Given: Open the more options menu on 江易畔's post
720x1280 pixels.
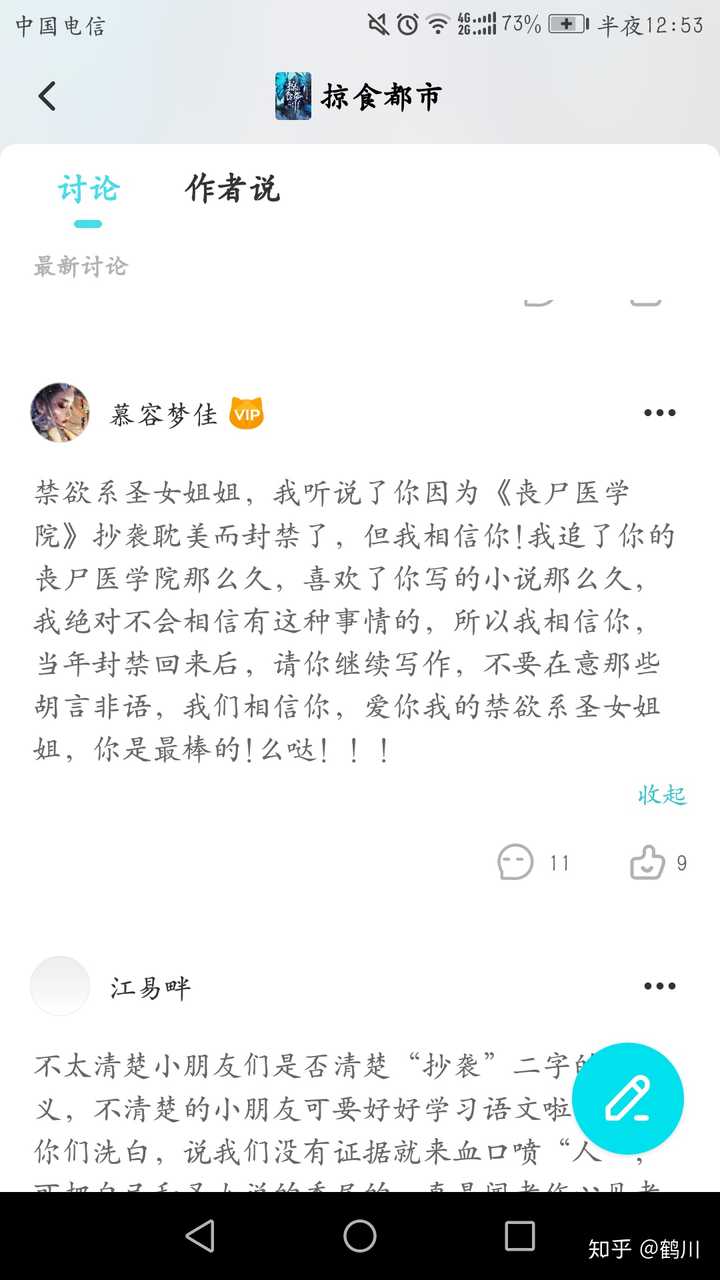Looking at the screenshot, I should (660, 987).
